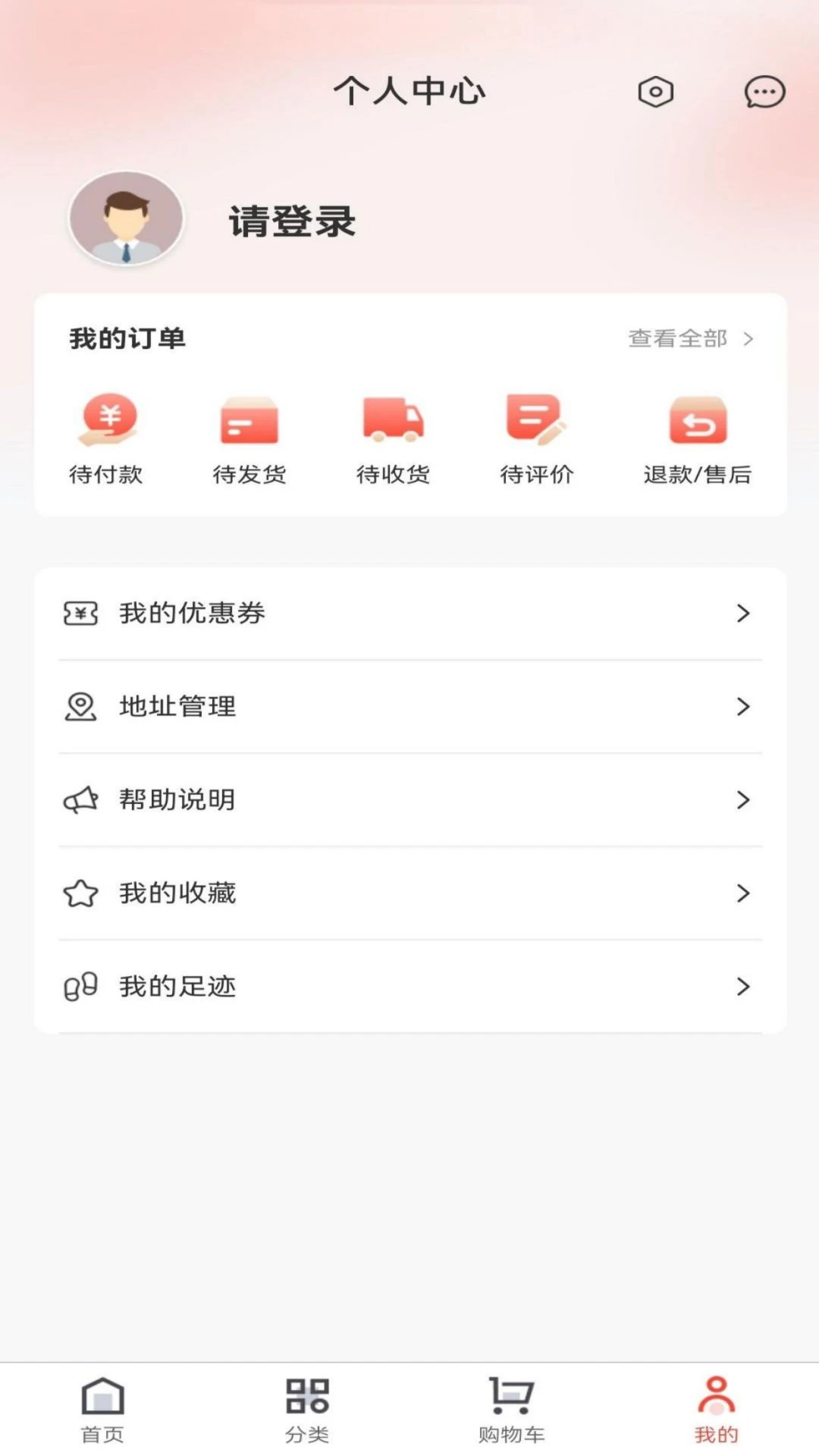The width and height of the screenshot is (819, 1456).
Task: Click the megaphone icon beside 帮助说明
Action: pyautogui.click(x=80, y=800)
